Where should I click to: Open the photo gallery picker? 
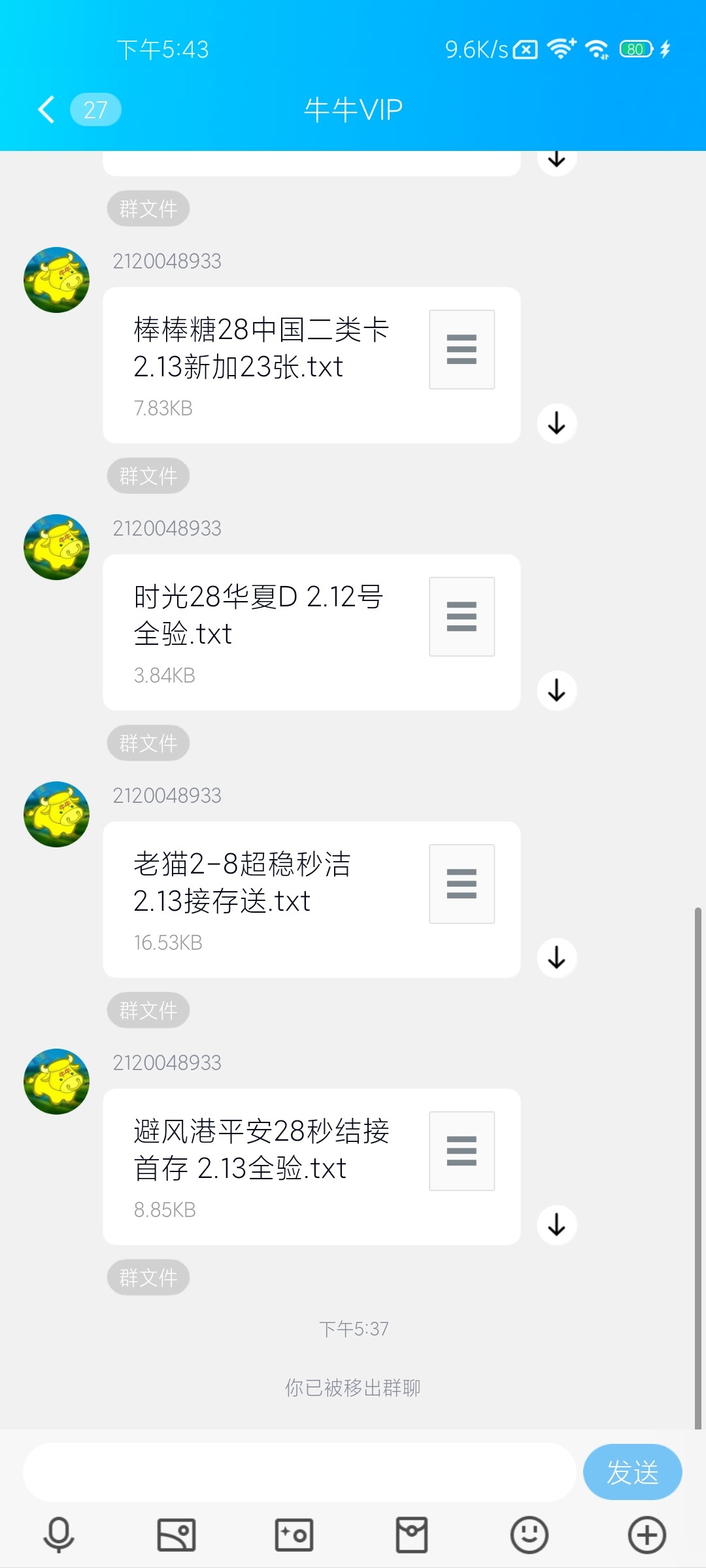(x=176, y=1535)
